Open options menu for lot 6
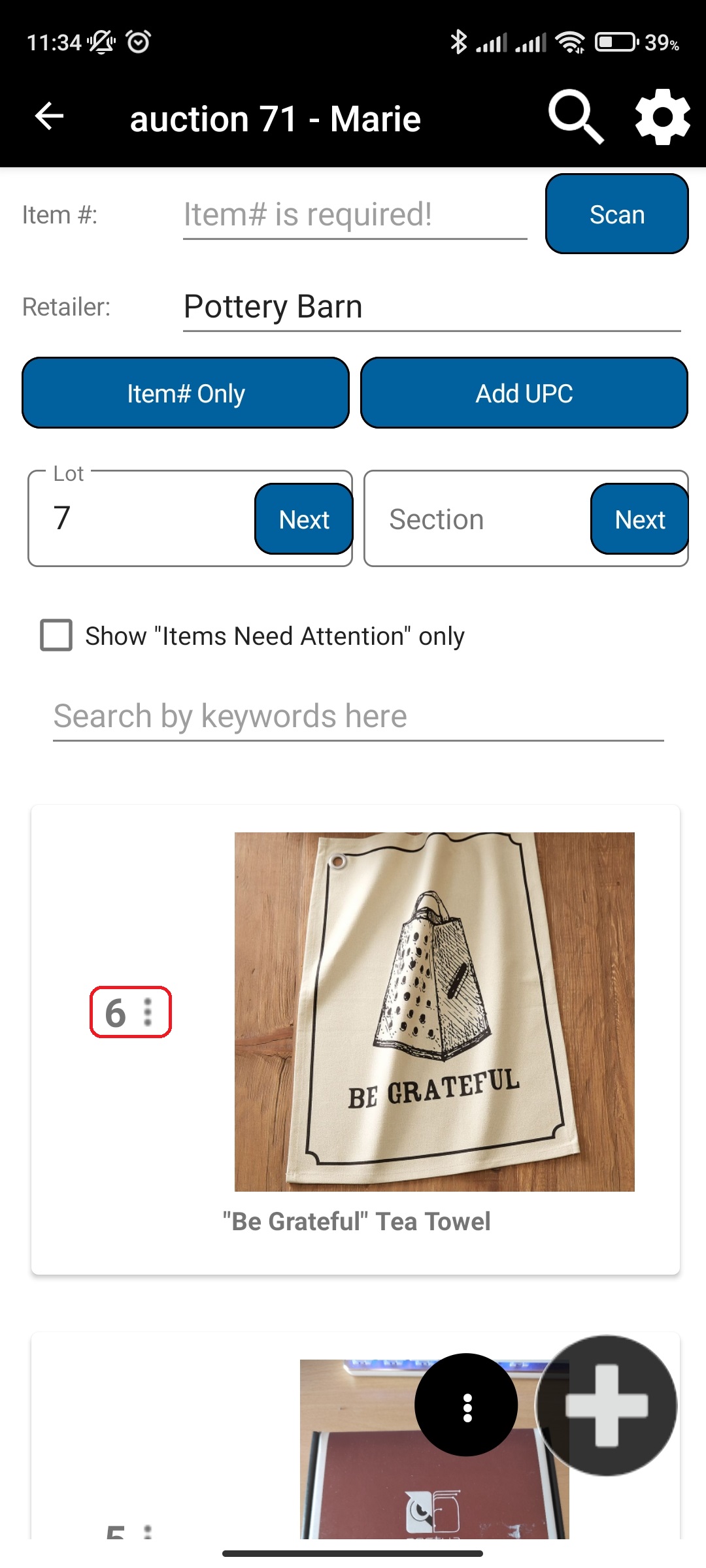This screenshot has height=1568, width=706. [148, 1013]
